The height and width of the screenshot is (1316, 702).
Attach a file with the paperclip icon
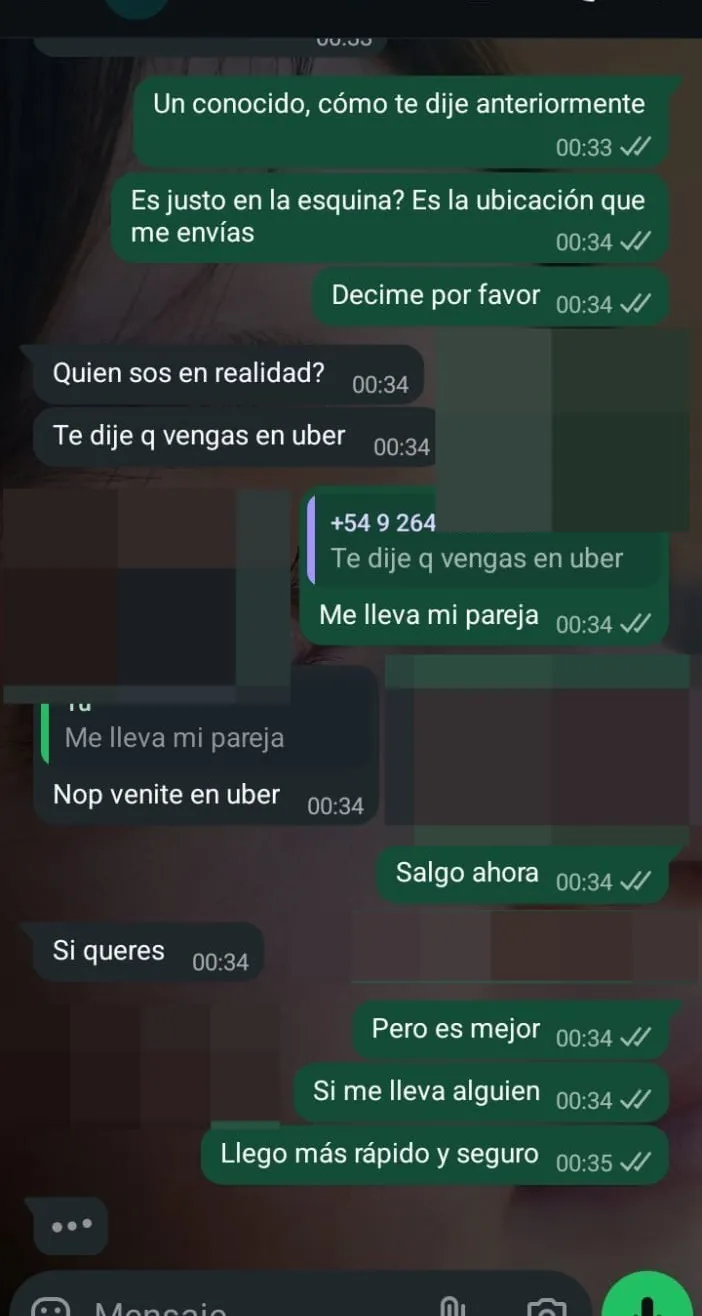pos(453,1305)
